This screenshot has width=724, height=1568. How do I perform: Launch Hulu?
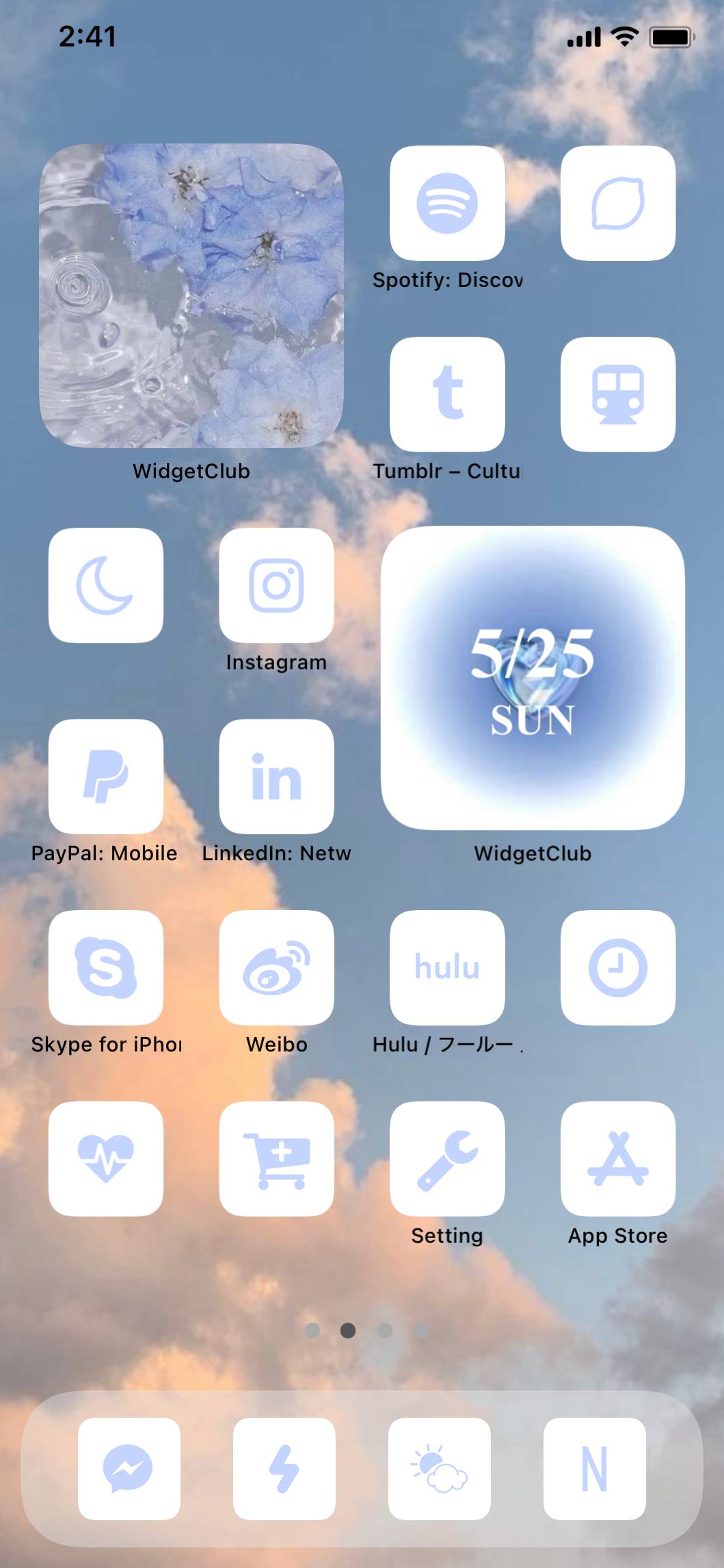447,967
